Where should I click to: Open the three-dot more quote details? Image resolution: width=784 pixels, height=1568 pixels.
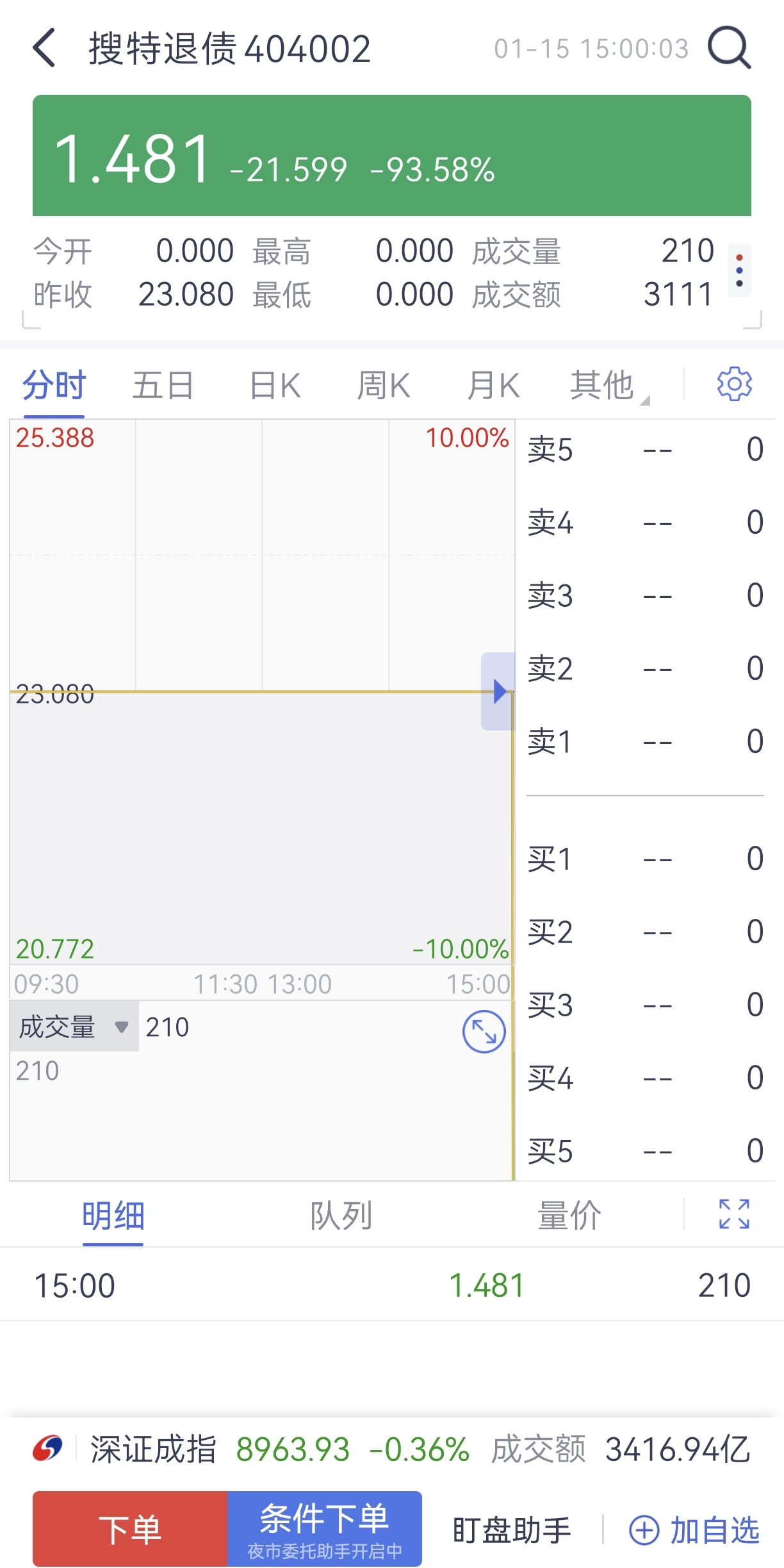pyautogui.click(x=739, y=270)
